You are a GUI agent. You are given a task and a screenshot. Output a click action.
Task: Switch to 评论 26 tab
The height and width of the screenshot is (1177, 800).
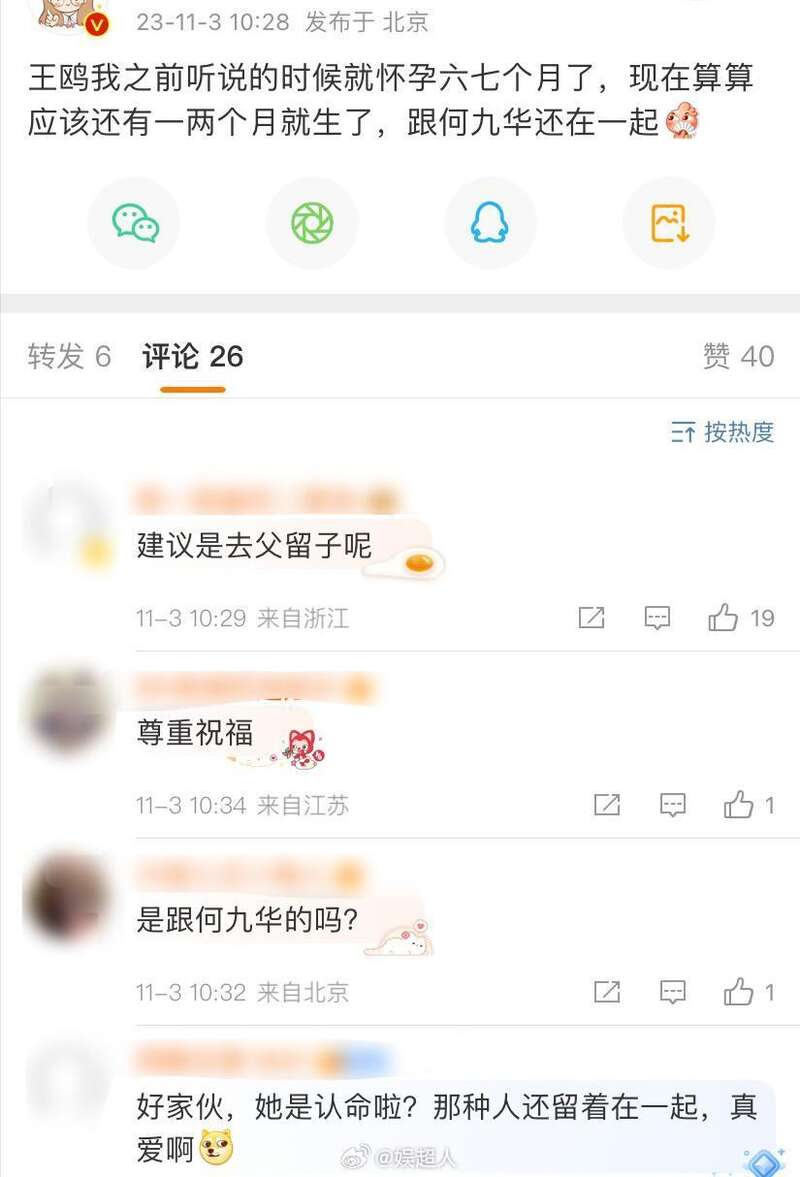coord(192,356)
